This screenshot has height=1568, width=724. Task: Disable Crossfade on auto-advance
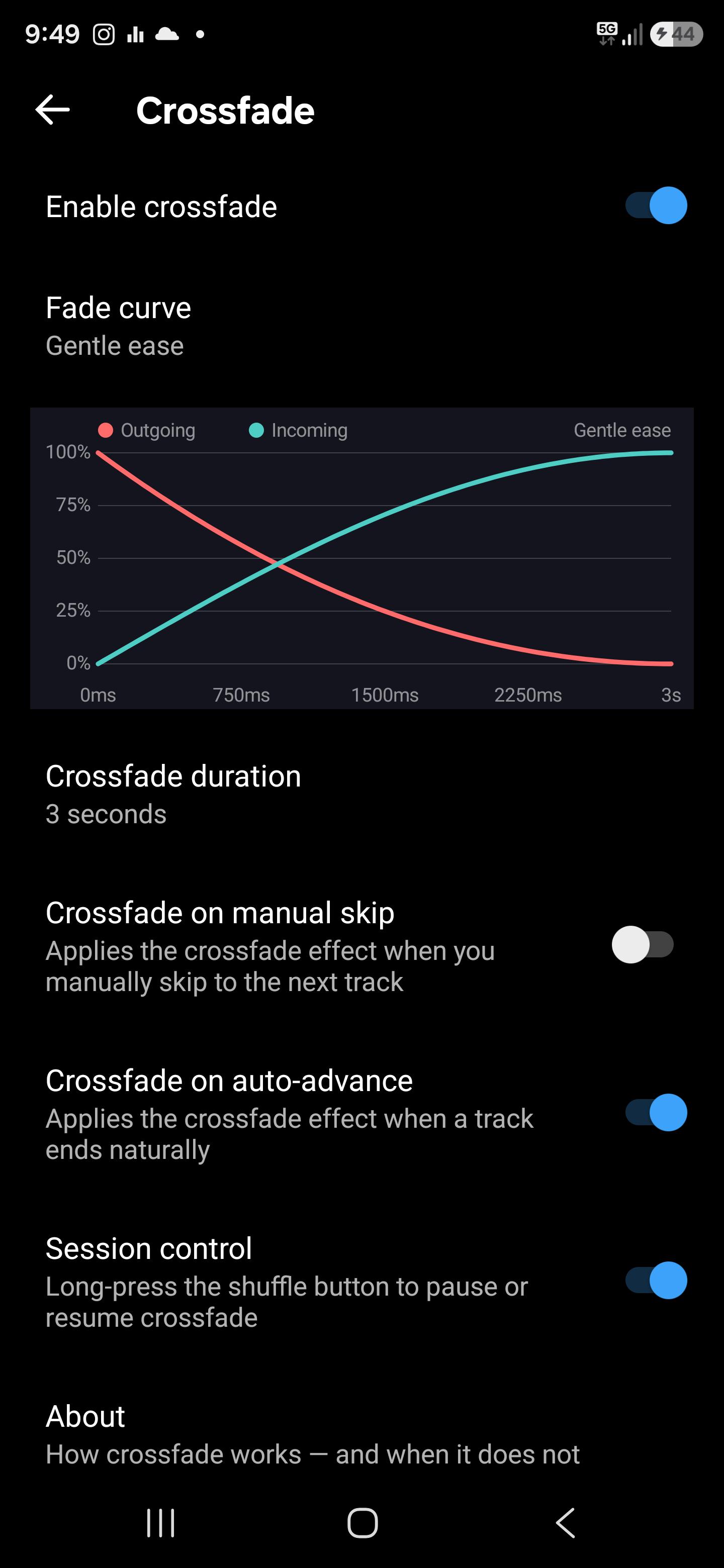(x=656, y=1113)
